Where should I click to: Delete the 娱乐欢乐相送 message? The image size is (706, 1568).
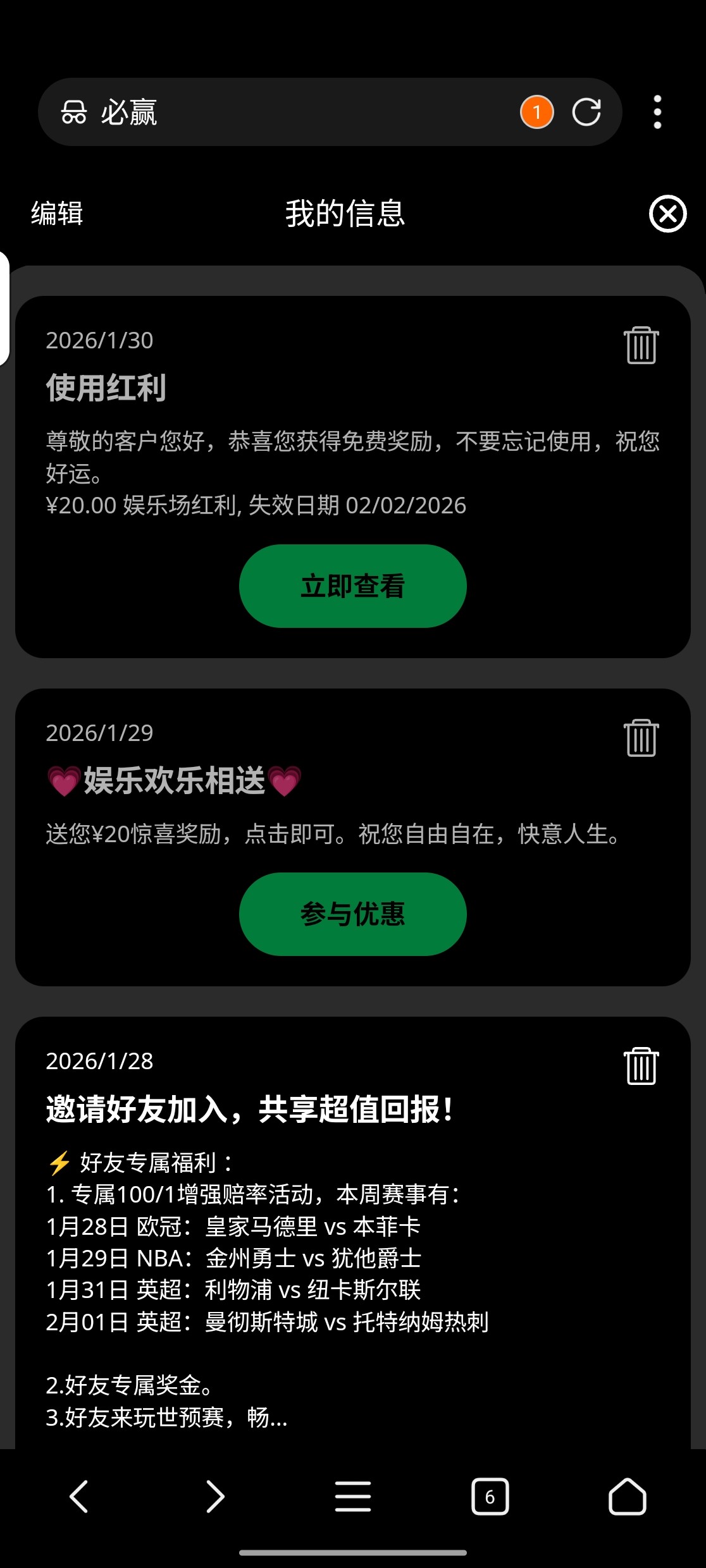(x=641, y=738)
